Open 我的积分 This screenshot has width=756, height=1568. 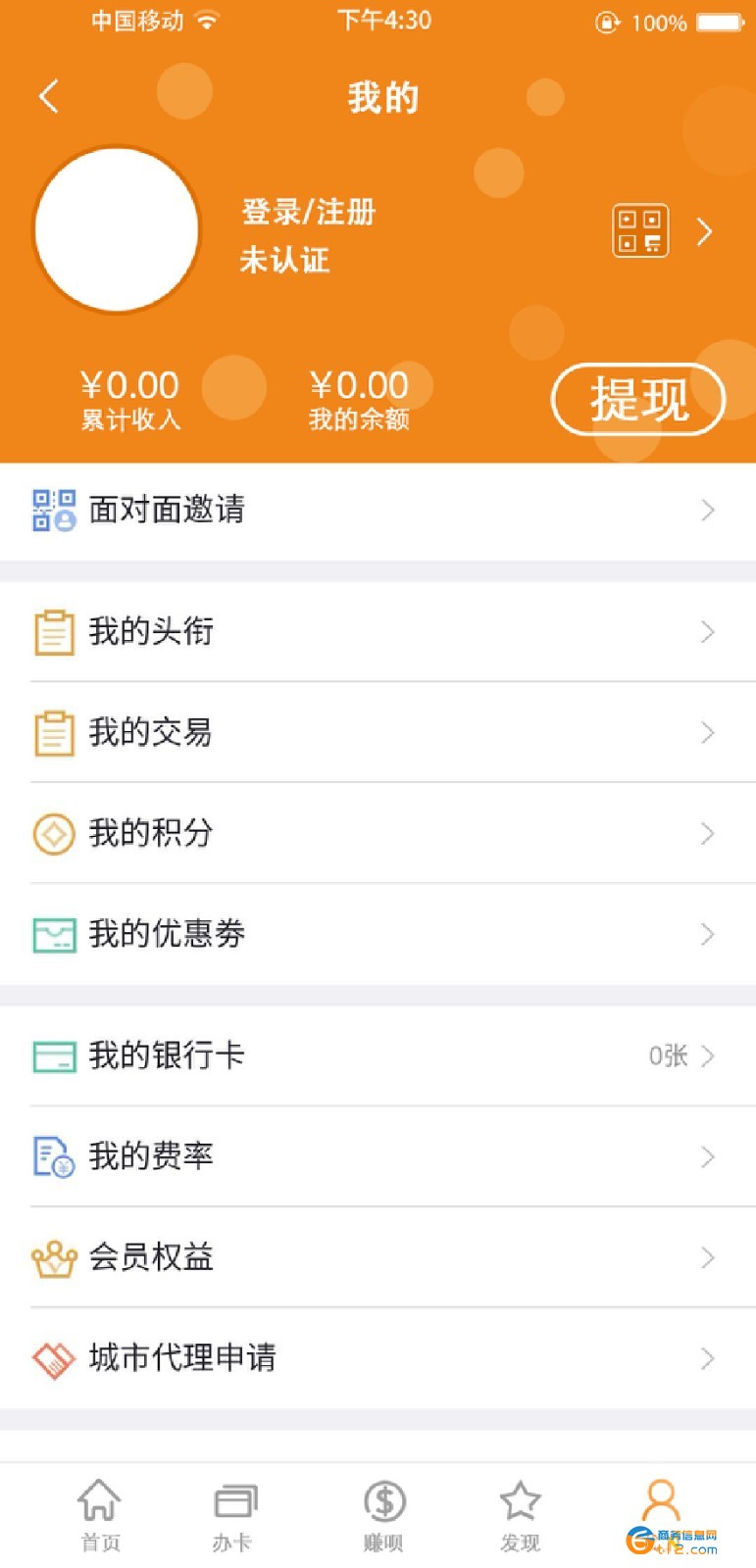(x=378, y=834)
